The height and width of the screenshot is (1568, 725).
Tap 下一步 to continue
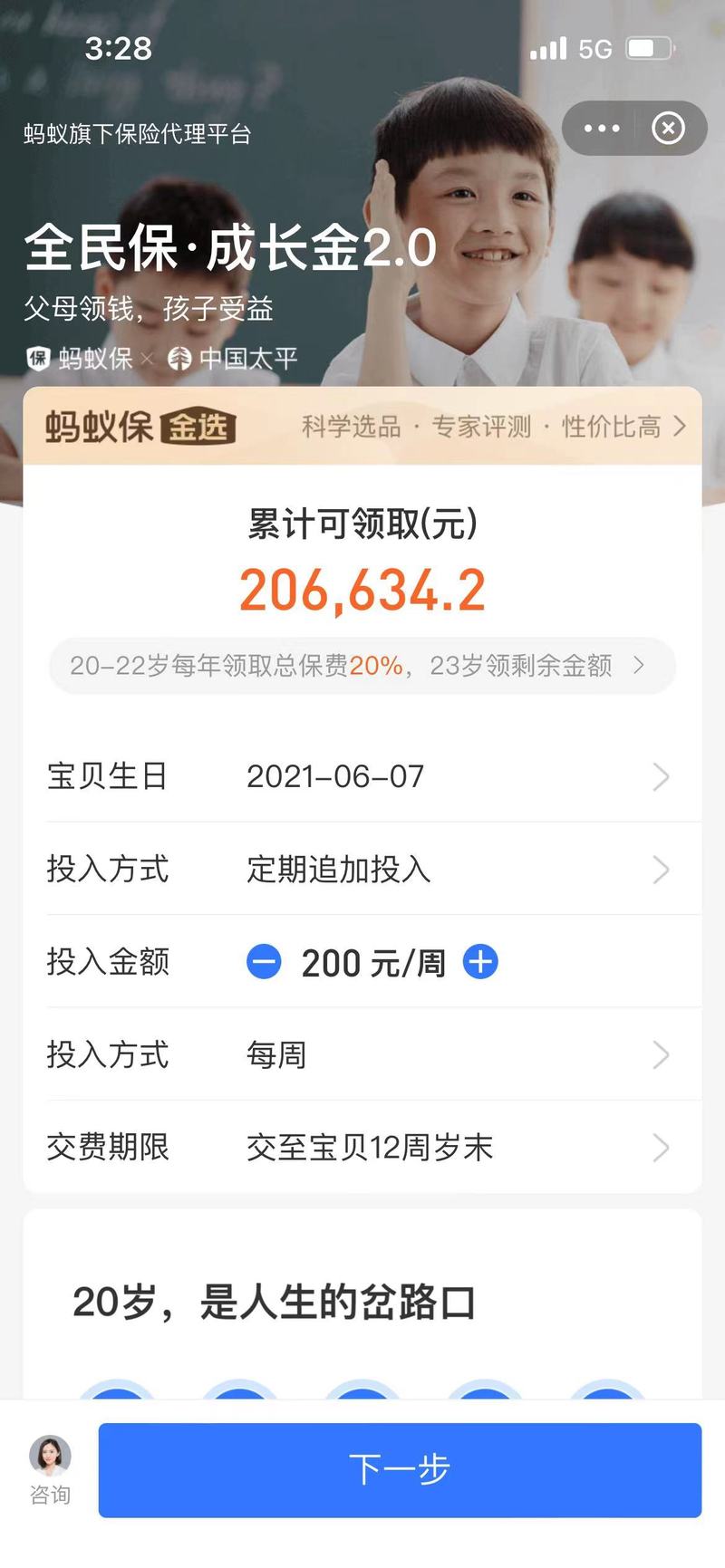(400, 1469)
